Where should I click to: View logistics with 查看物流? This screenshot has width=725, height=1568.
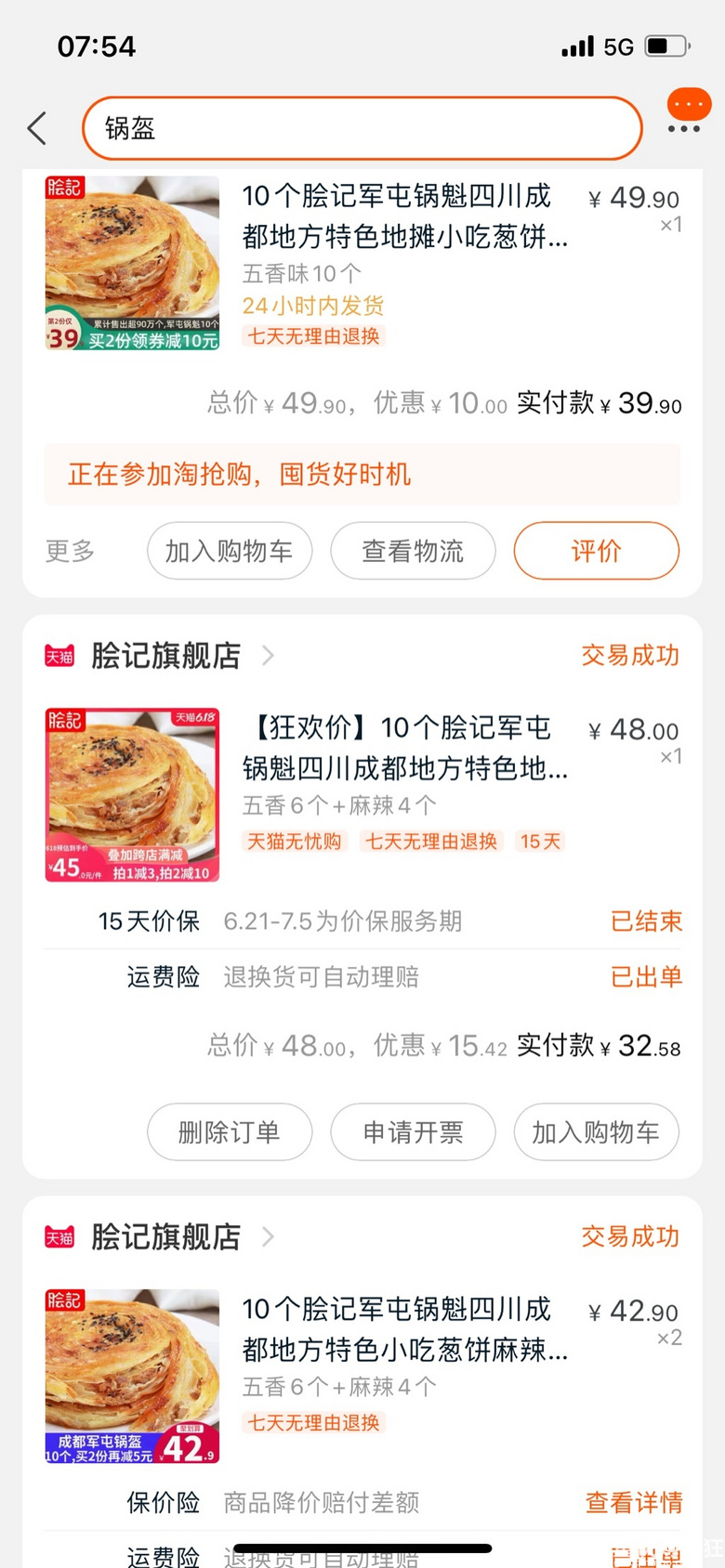[413, 551]
